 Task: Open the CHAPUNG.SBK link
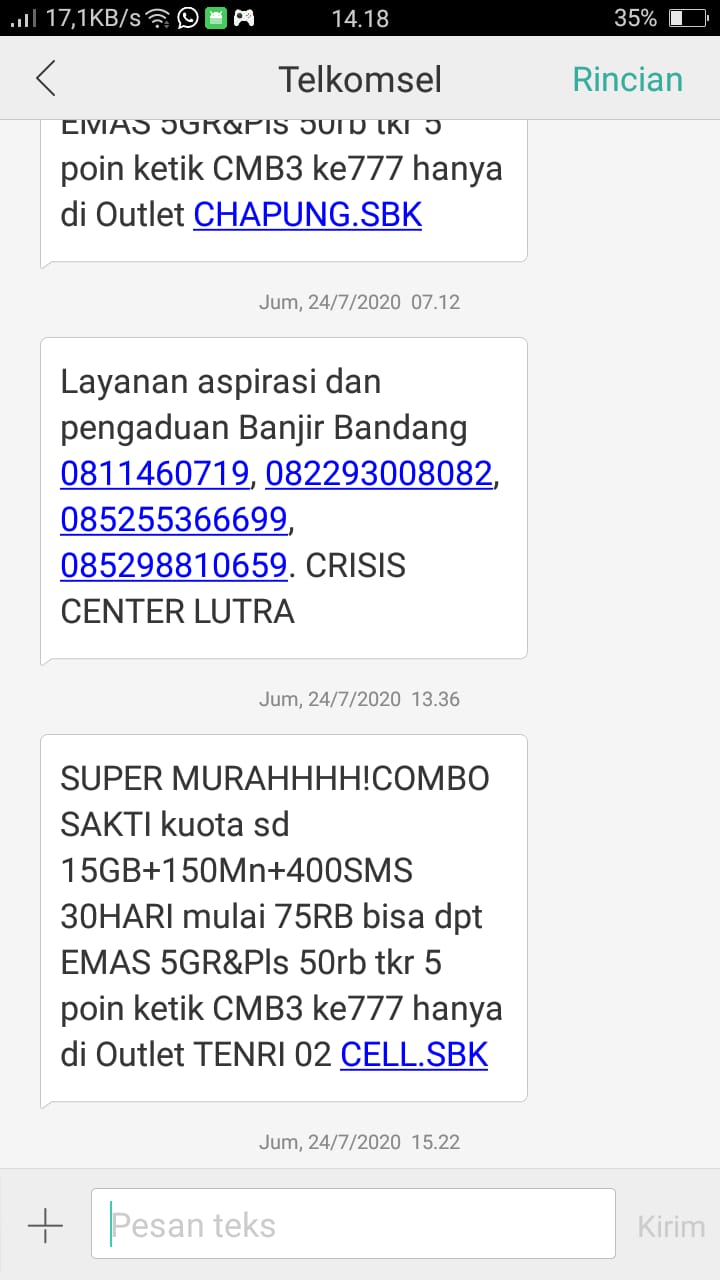click(308, 215)
